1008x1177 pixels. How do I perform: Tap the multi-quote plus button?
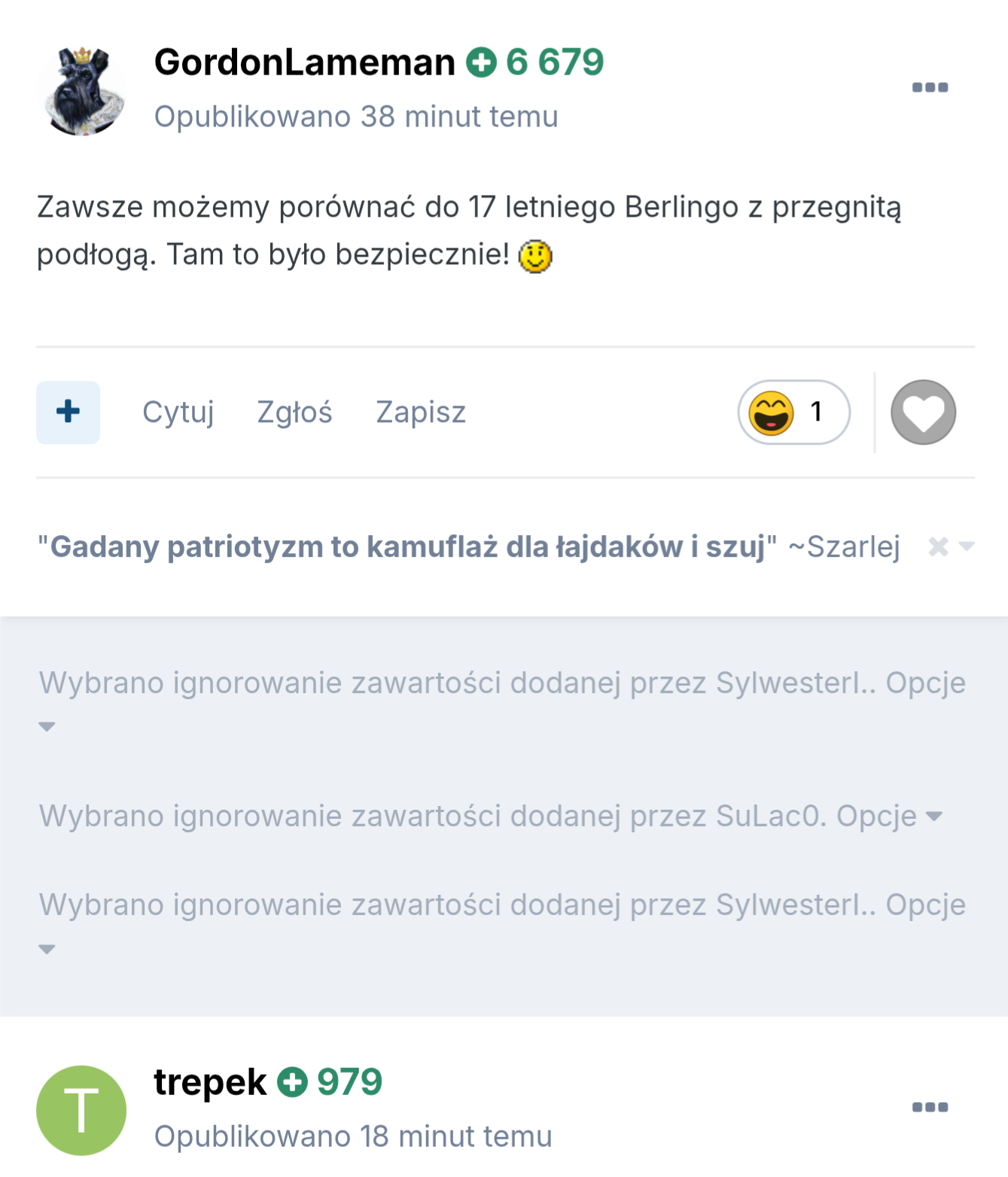coord(68,412)
